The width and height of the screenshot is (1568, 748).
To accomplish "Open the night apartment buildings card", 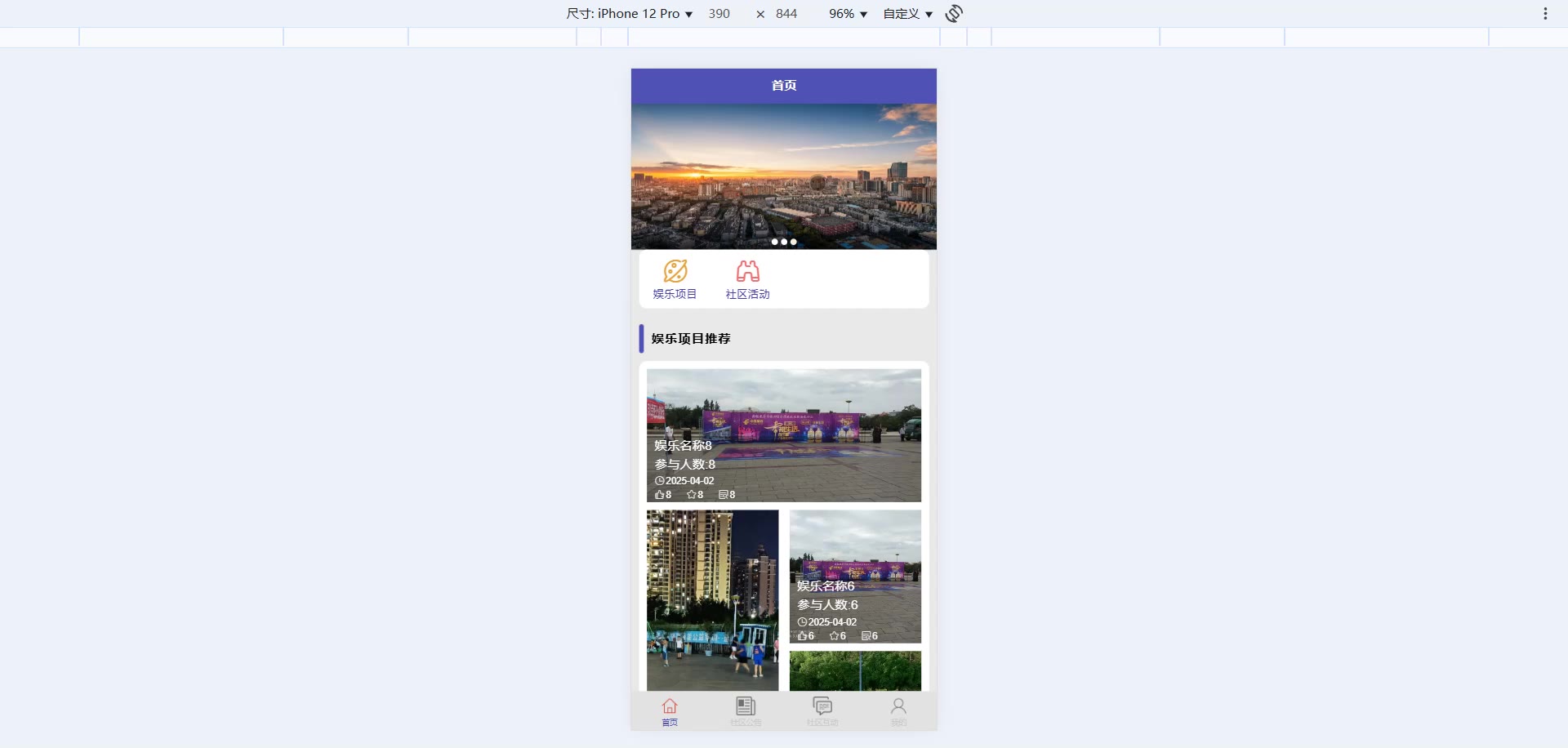I will pos(712,600).
